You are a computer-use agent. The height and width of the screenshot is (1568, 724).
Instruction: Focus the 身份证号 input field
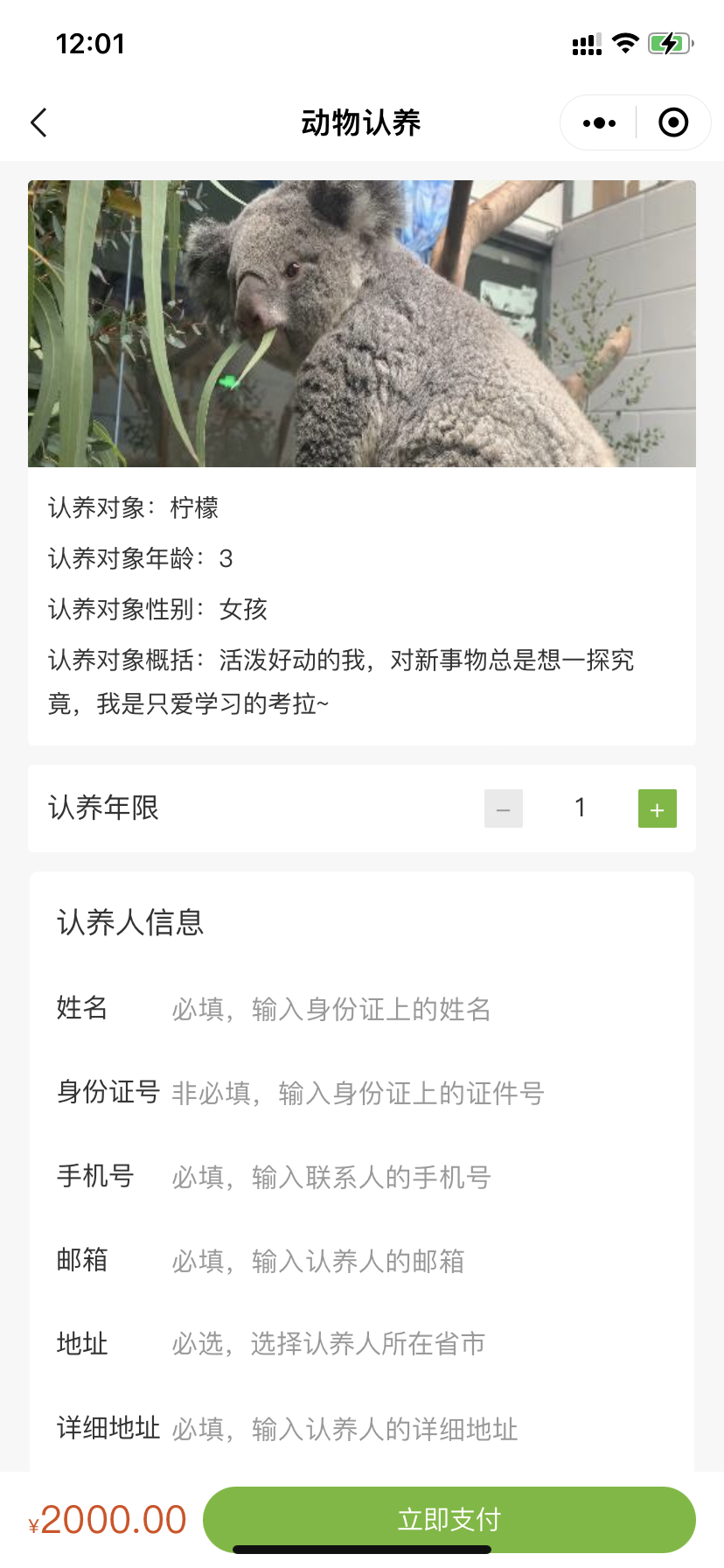pyautogui.click(x=420, y=1093)
